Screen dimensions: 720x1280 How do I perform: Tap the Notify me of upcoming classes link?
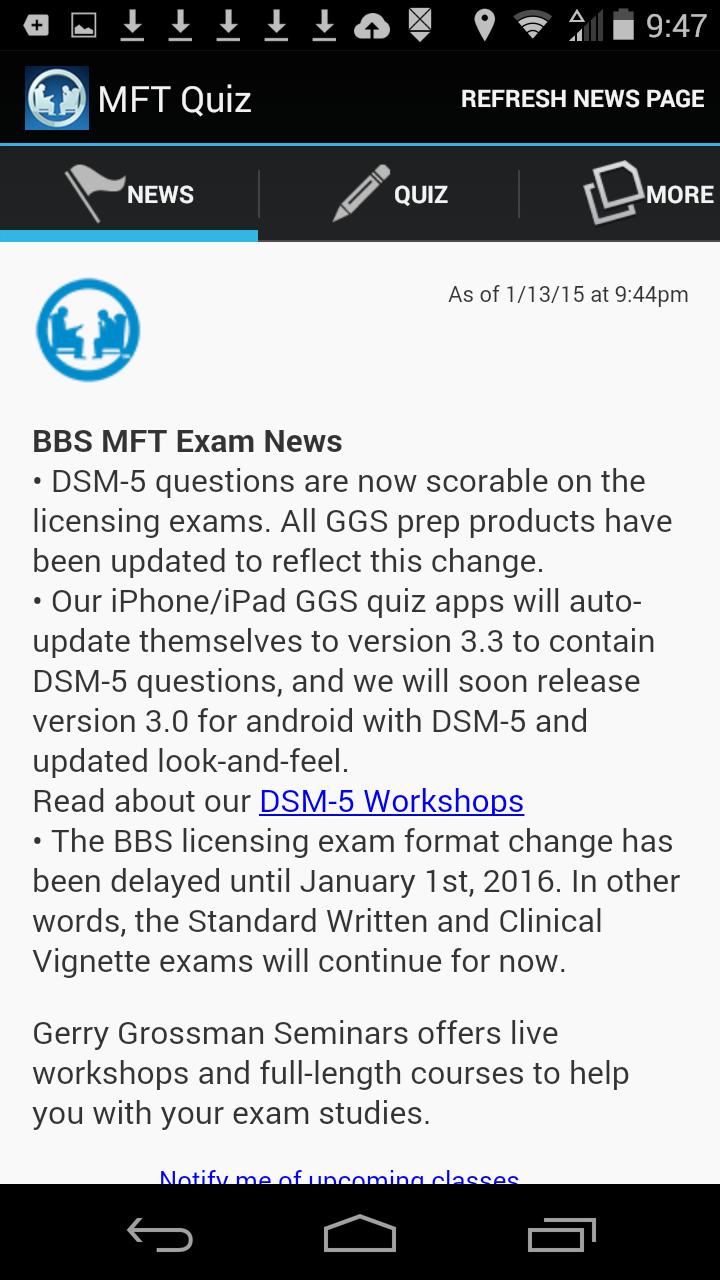340,1177
